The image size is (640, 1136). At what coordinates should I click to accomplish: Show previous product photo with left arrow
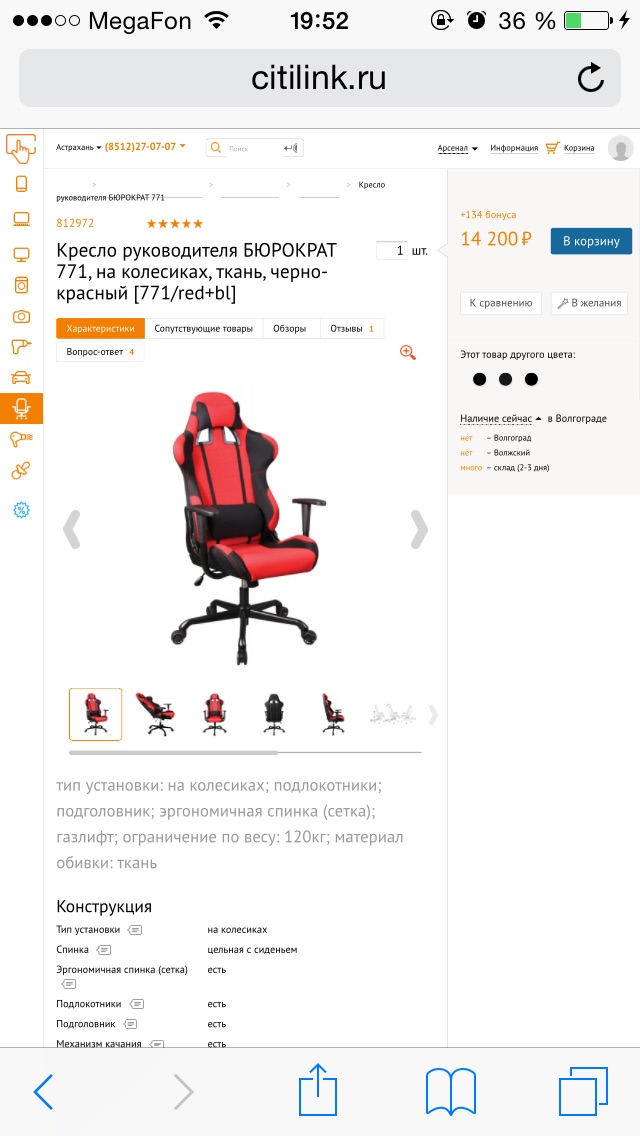click(x=71, y=530)
